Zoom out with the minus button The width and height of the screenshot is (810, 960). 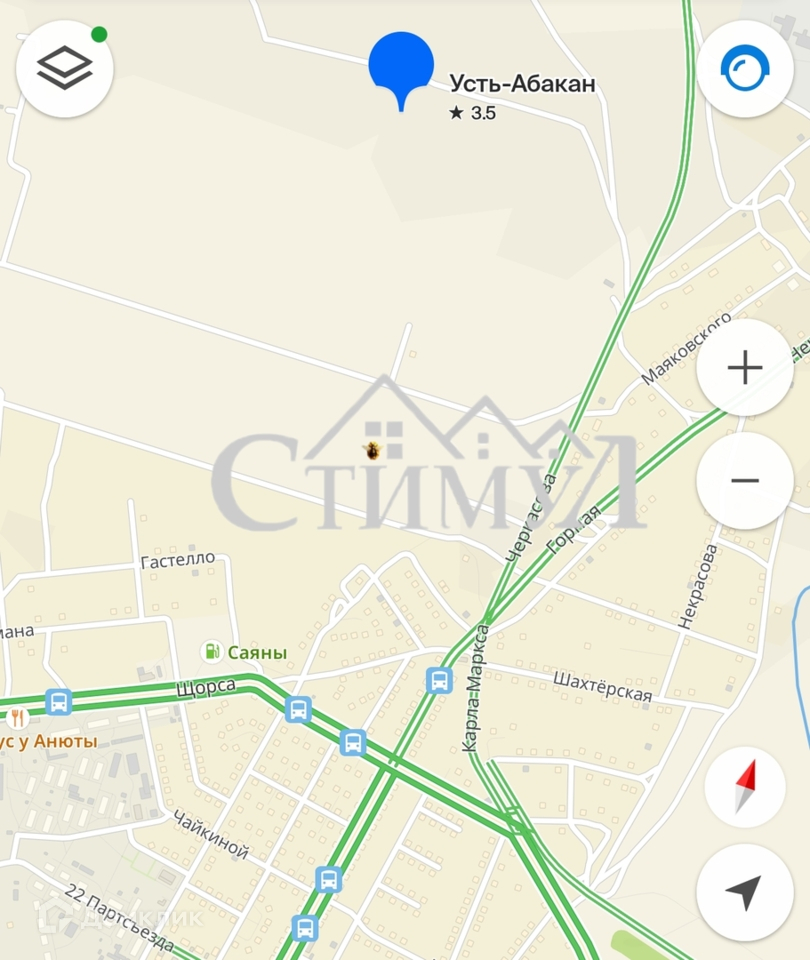click(745, 481)
